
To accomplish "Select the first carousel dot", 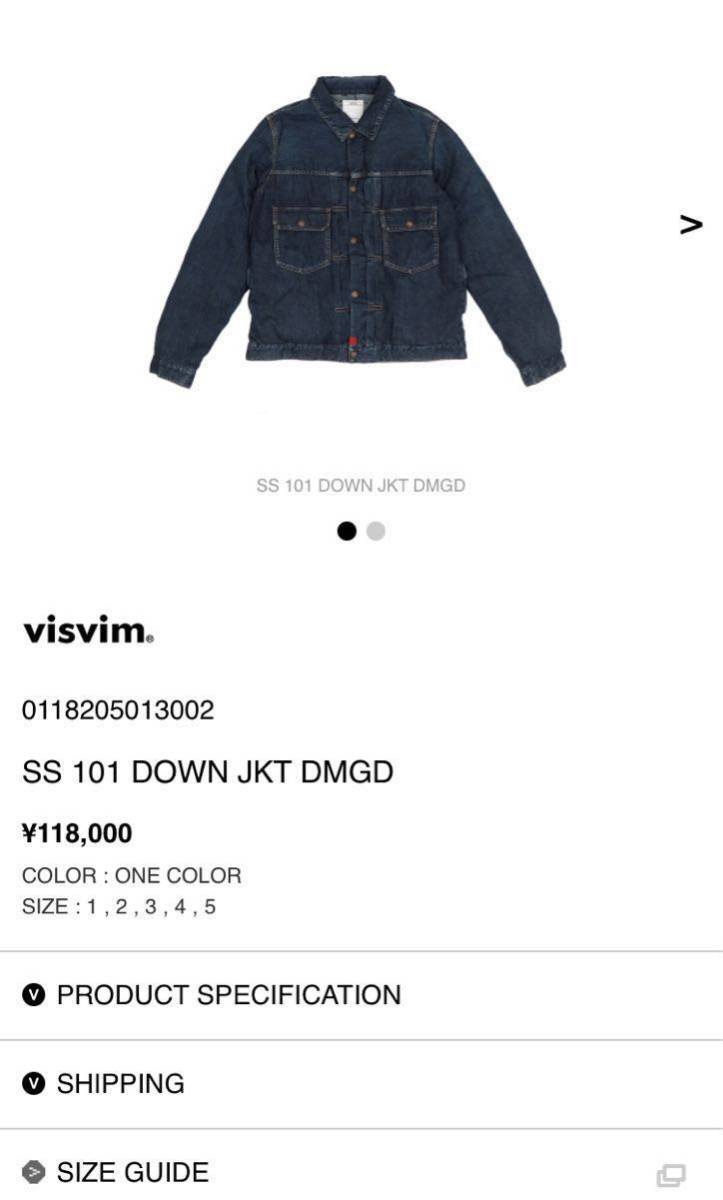I will [345, 531].
